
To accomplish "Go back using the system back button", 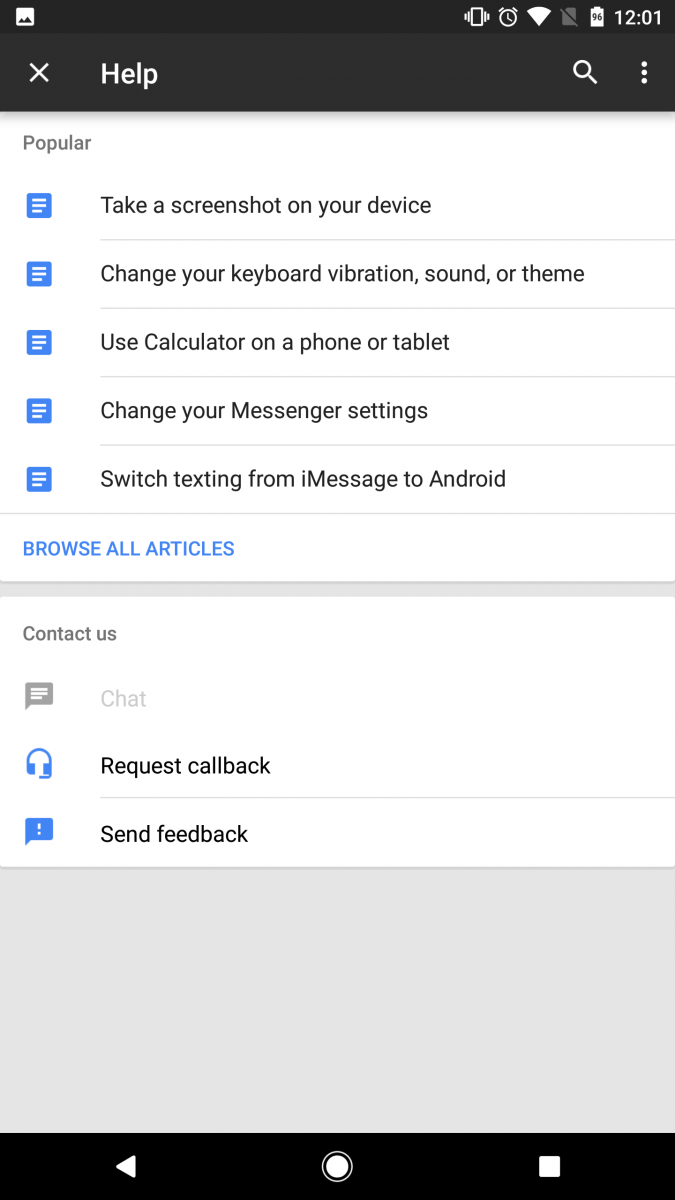I will pos(126,1166).
